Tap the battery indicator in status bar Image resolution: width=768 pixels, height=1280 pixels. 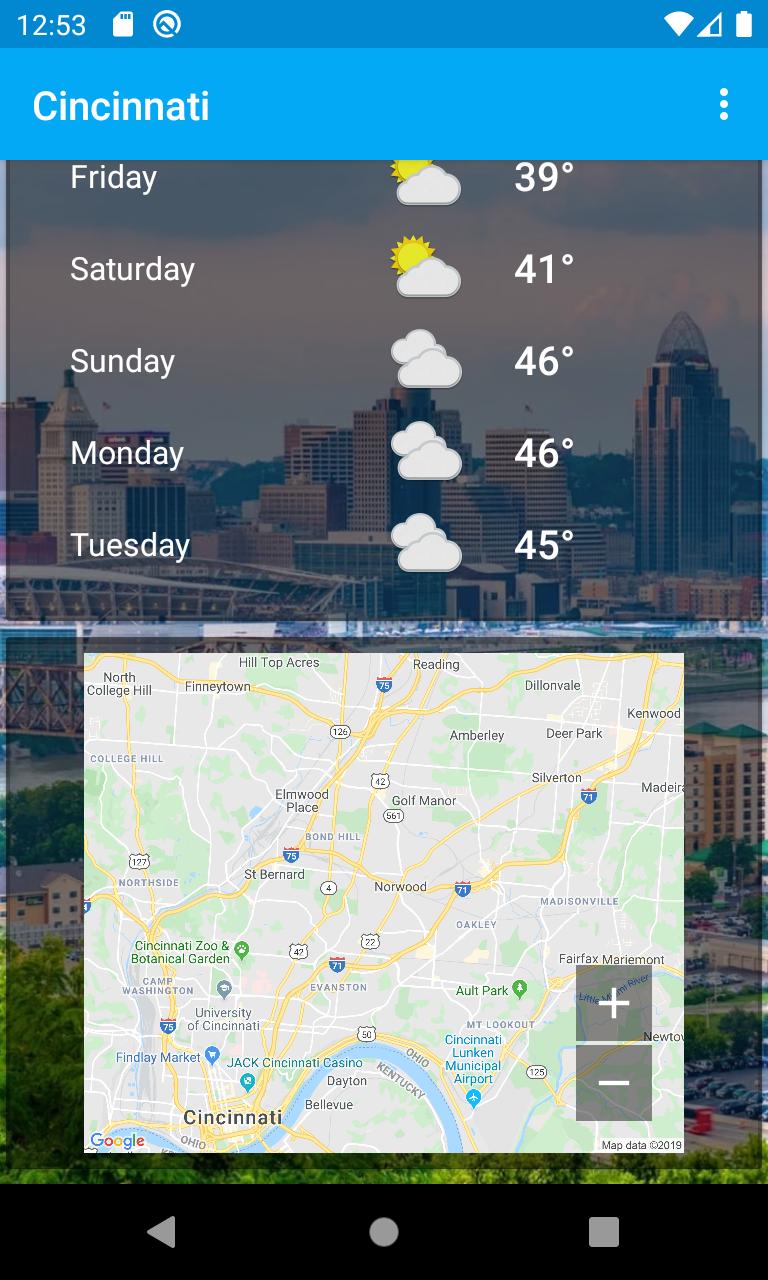tap(743, 25)
